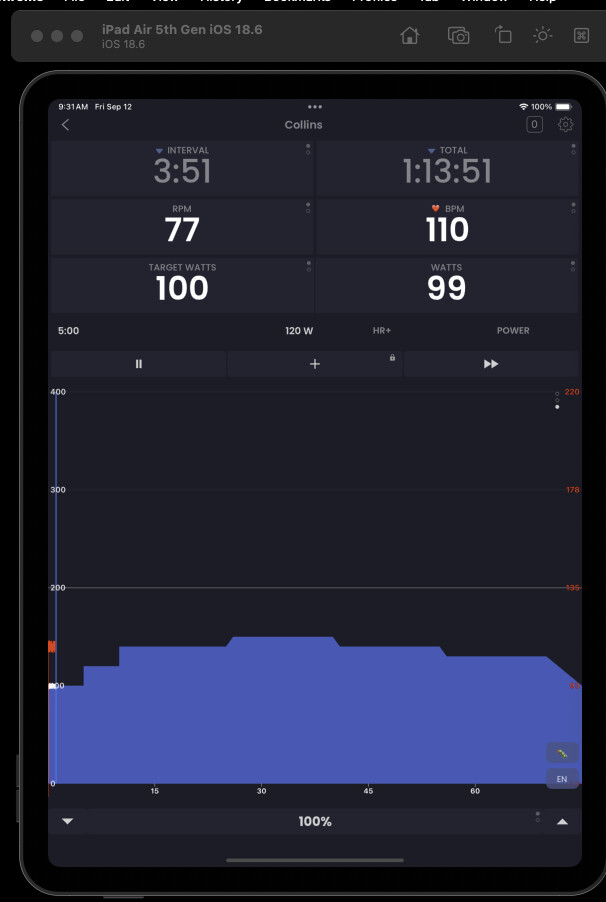Tap the yellow icon above EN button

(562, 752)
